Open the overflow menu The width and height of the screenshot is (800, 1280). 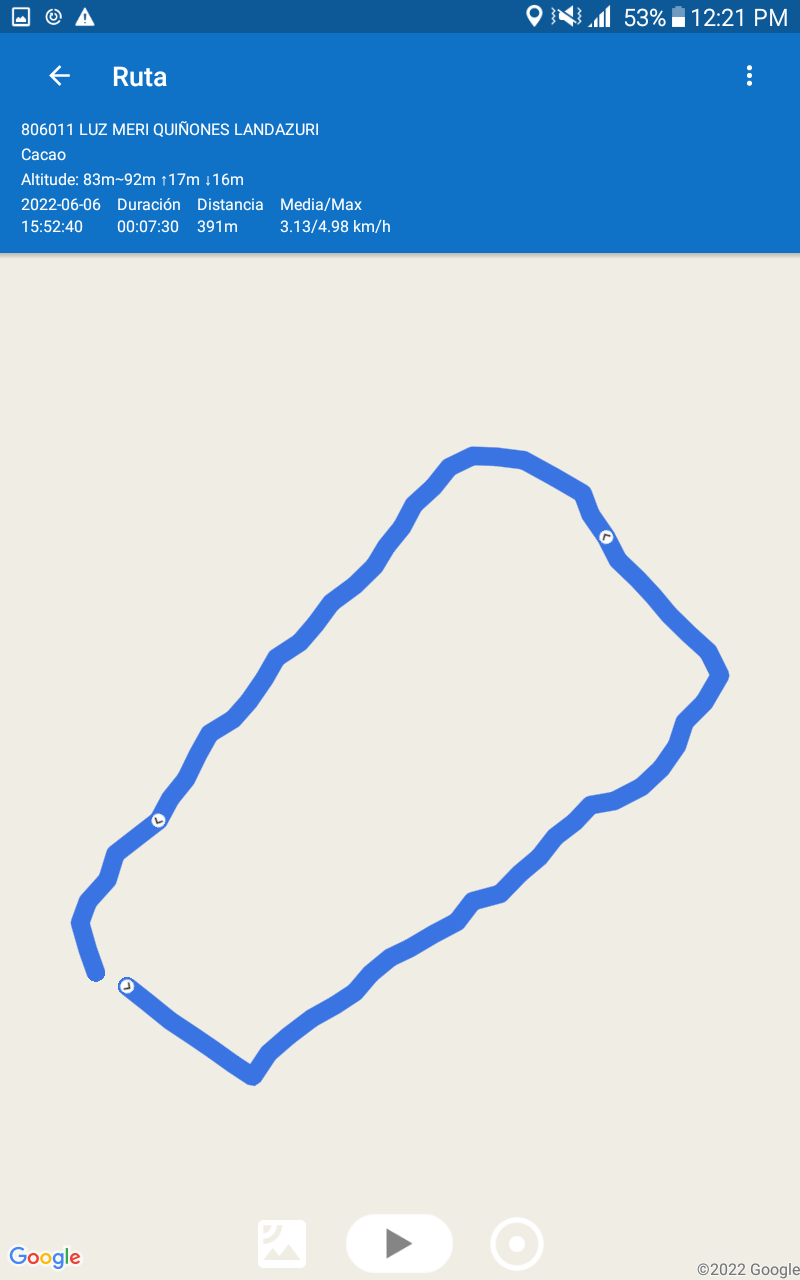(x=749, y=76)
